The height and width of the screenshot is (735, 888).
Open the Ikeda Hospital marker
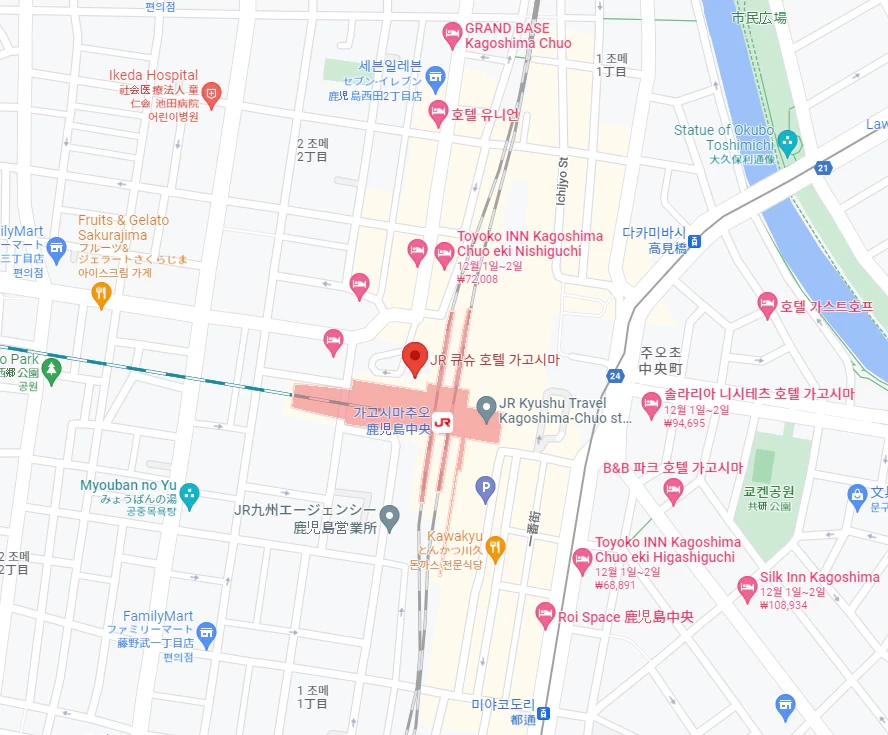[x=210, y=93]
